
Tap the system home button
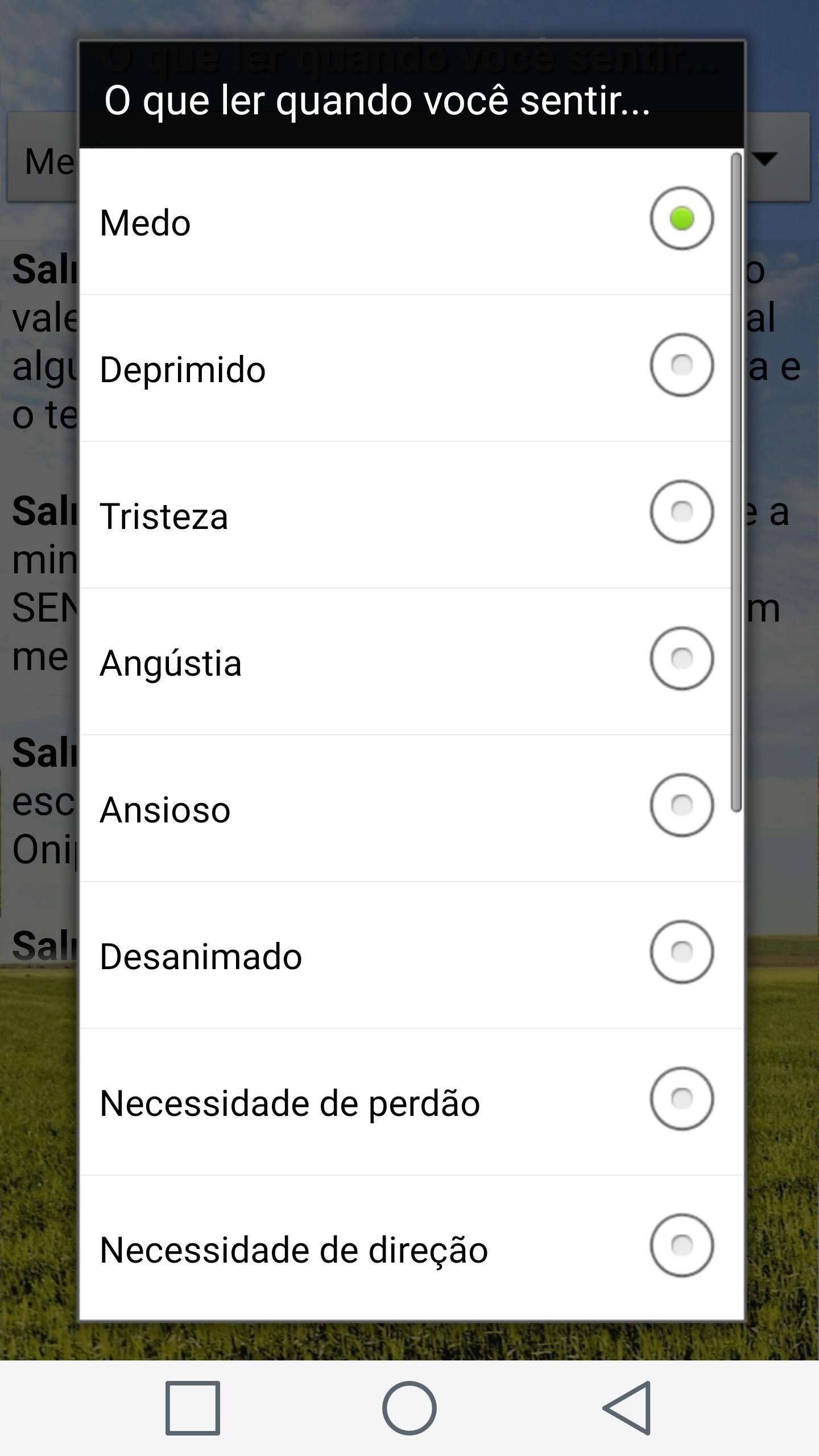[409, 1408]
